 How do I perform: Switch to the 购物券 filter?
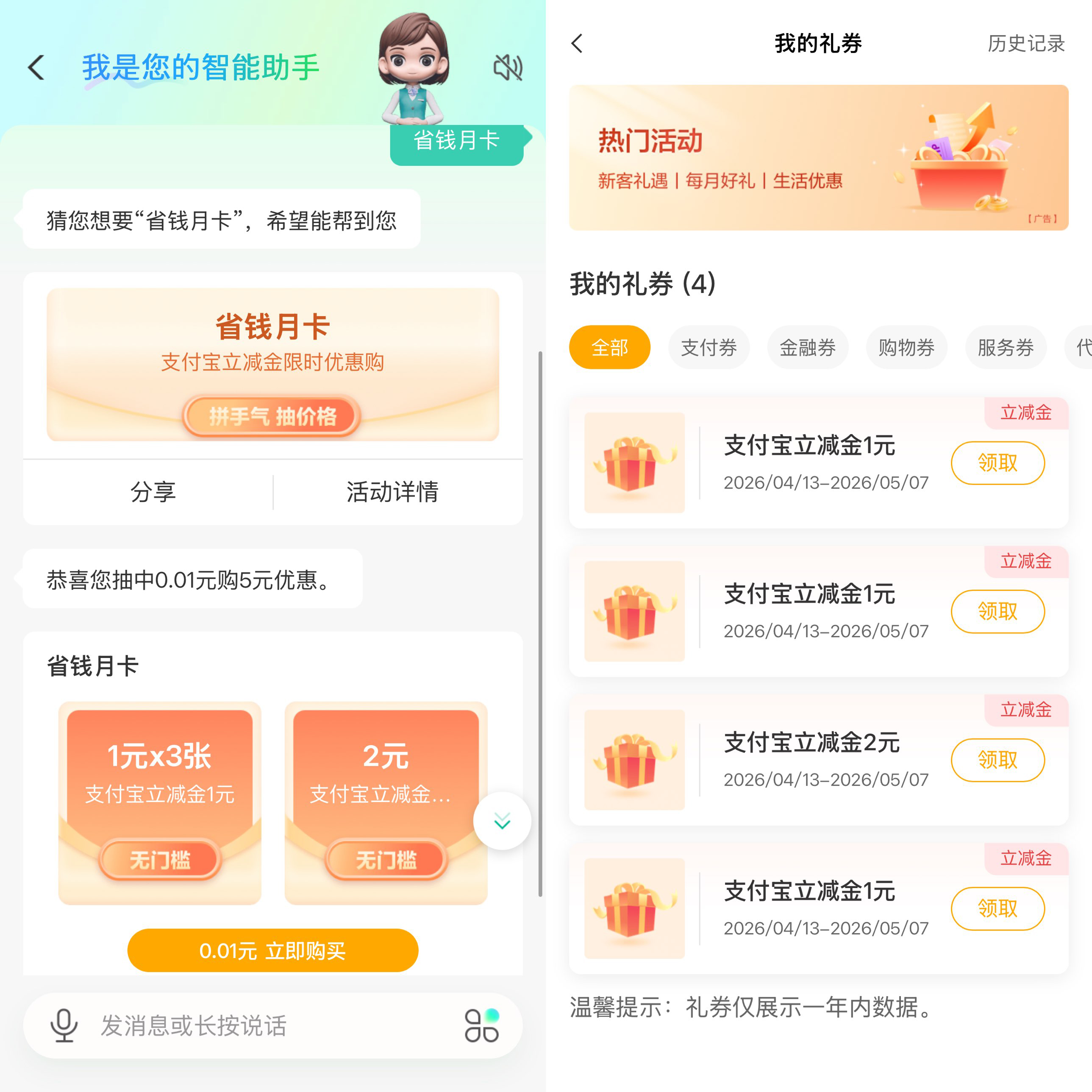(x=906, y=347)
